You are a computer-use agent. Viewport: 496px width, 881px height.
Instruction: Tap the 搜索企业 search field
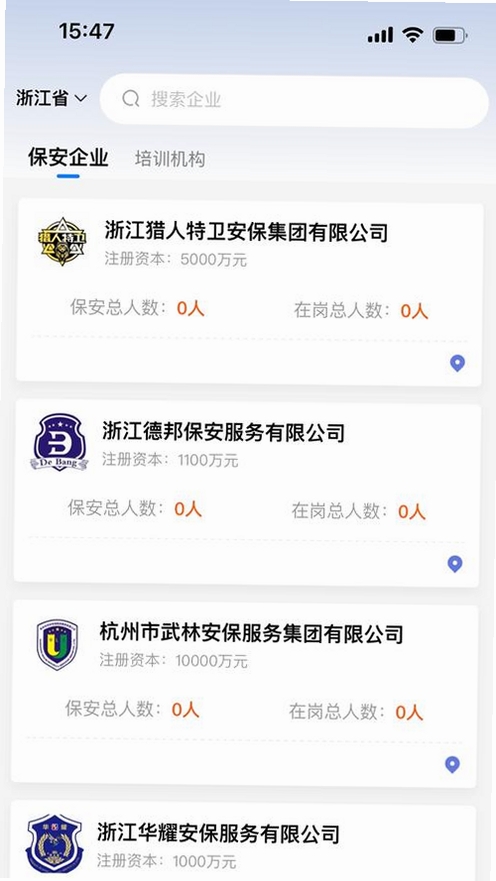pos(294,100)
